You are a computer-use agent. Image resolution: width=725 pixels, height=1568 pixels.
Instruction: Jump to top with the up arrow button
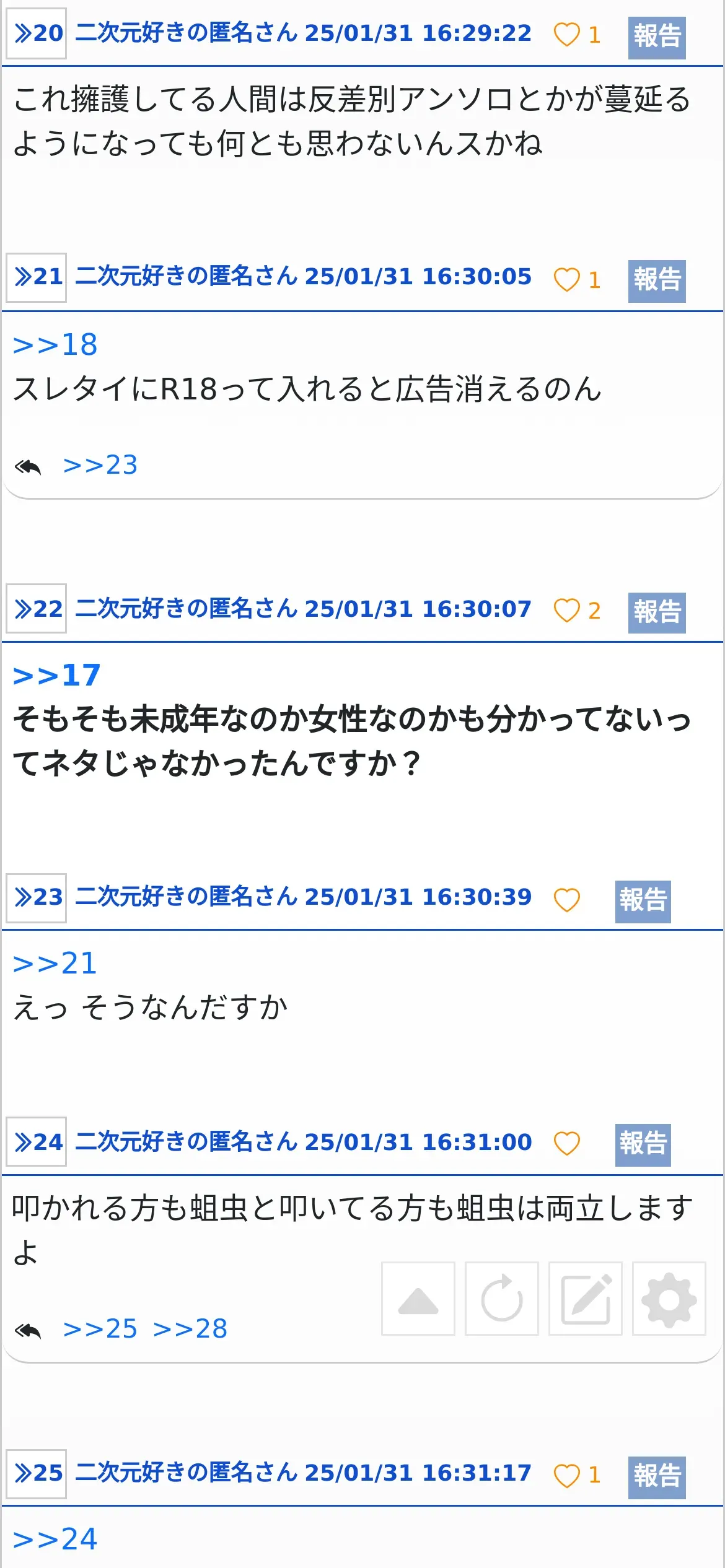tap(418, 1299)
